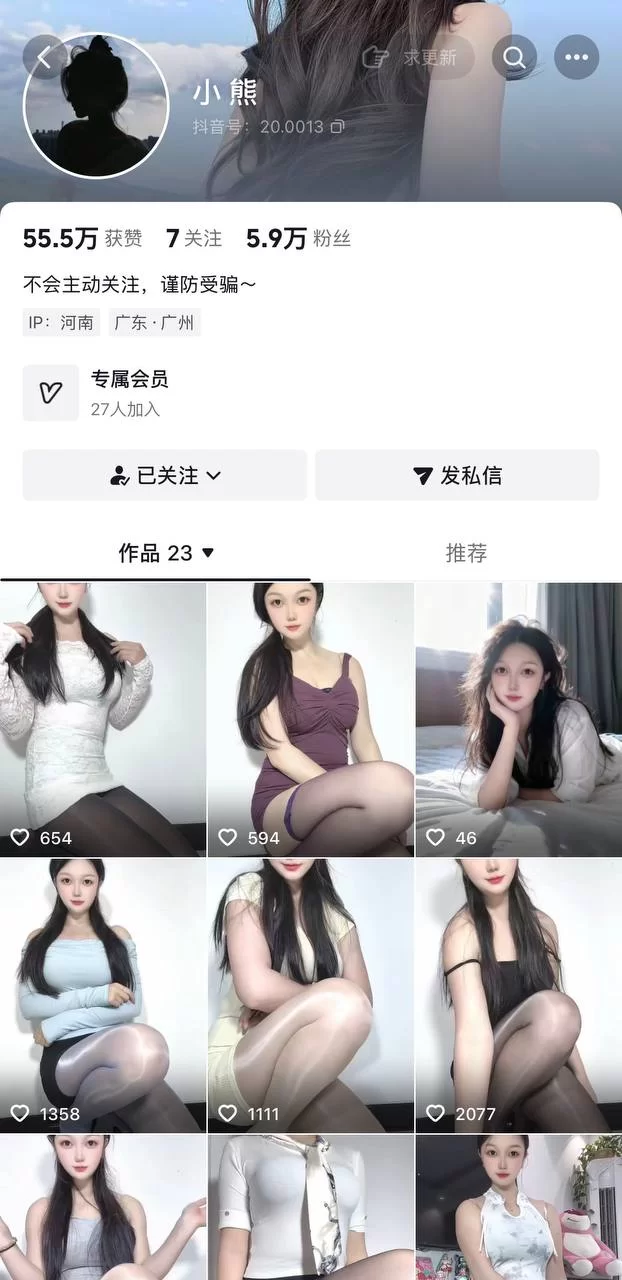Open the video with 594 likes

point(310,720)
